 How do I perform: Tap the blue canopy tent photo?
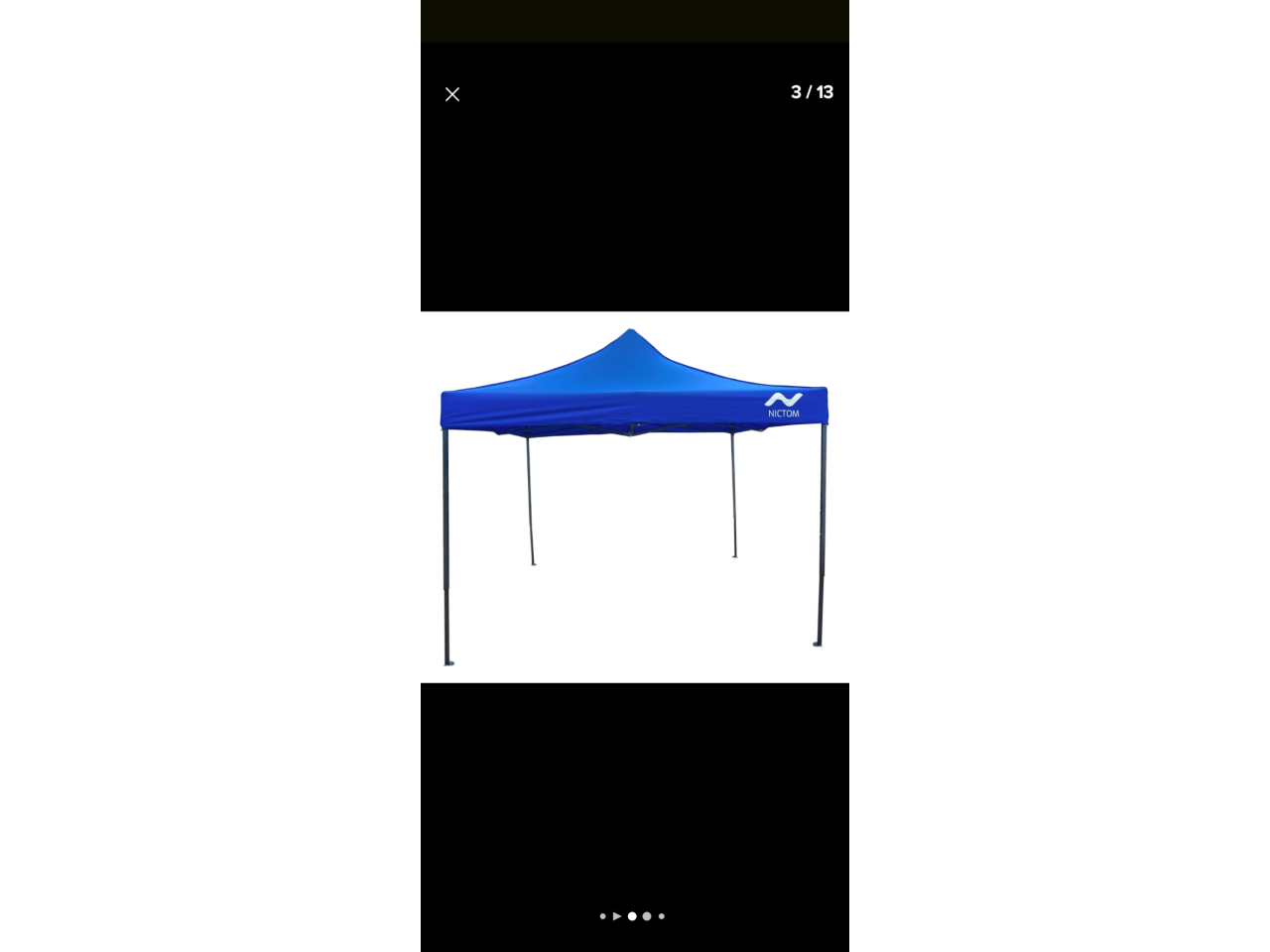pos(634,496)
